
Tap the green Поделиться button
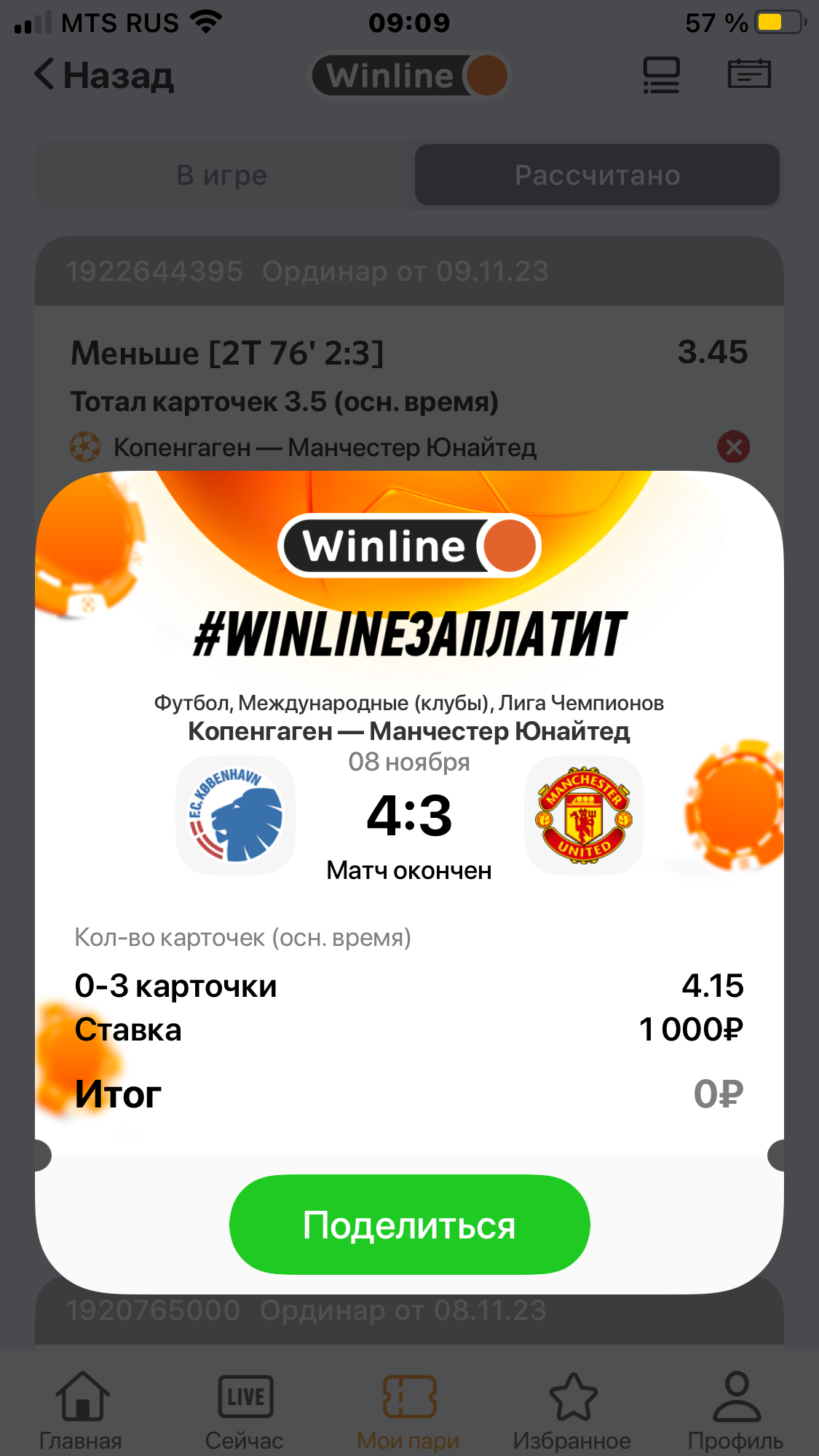(x=409, y=1225)
